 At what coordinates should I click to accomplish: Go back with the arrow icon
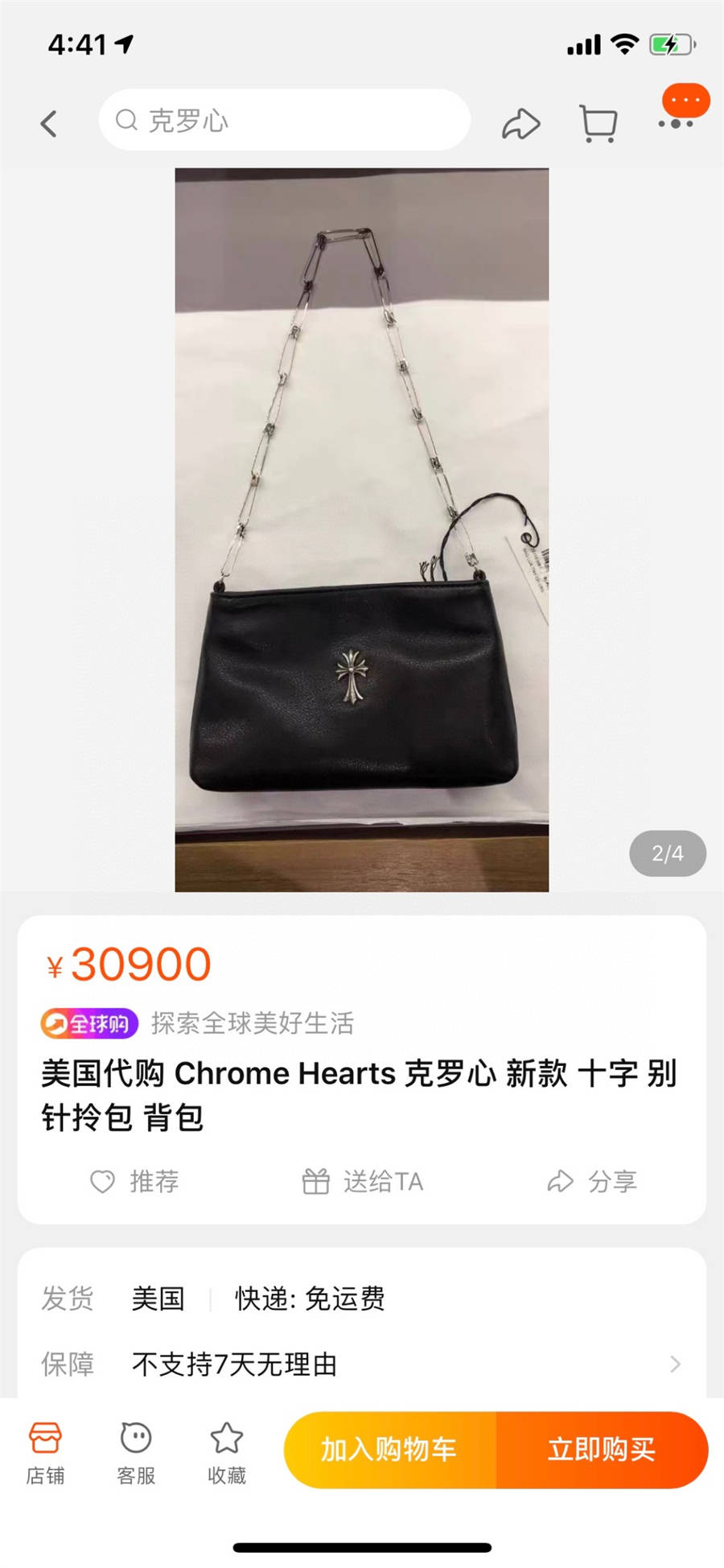[49, 124]
